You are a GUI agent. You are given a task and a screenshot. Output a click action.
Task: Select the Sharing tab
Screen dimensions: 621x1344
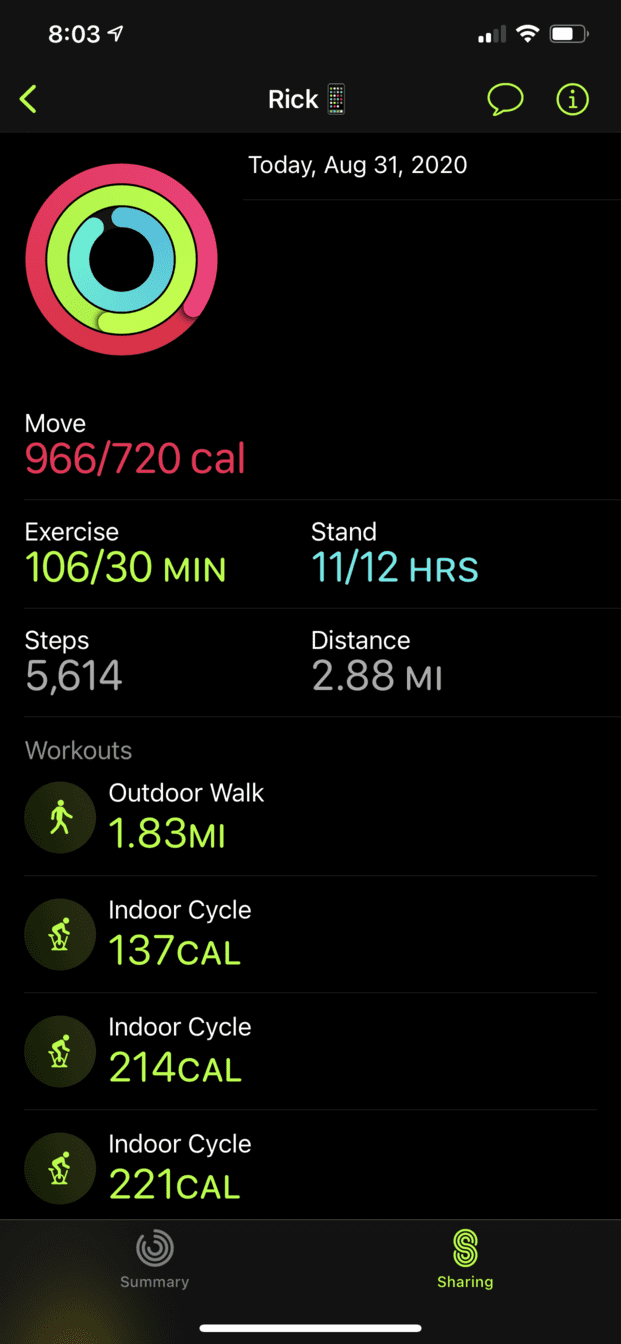465,1260
